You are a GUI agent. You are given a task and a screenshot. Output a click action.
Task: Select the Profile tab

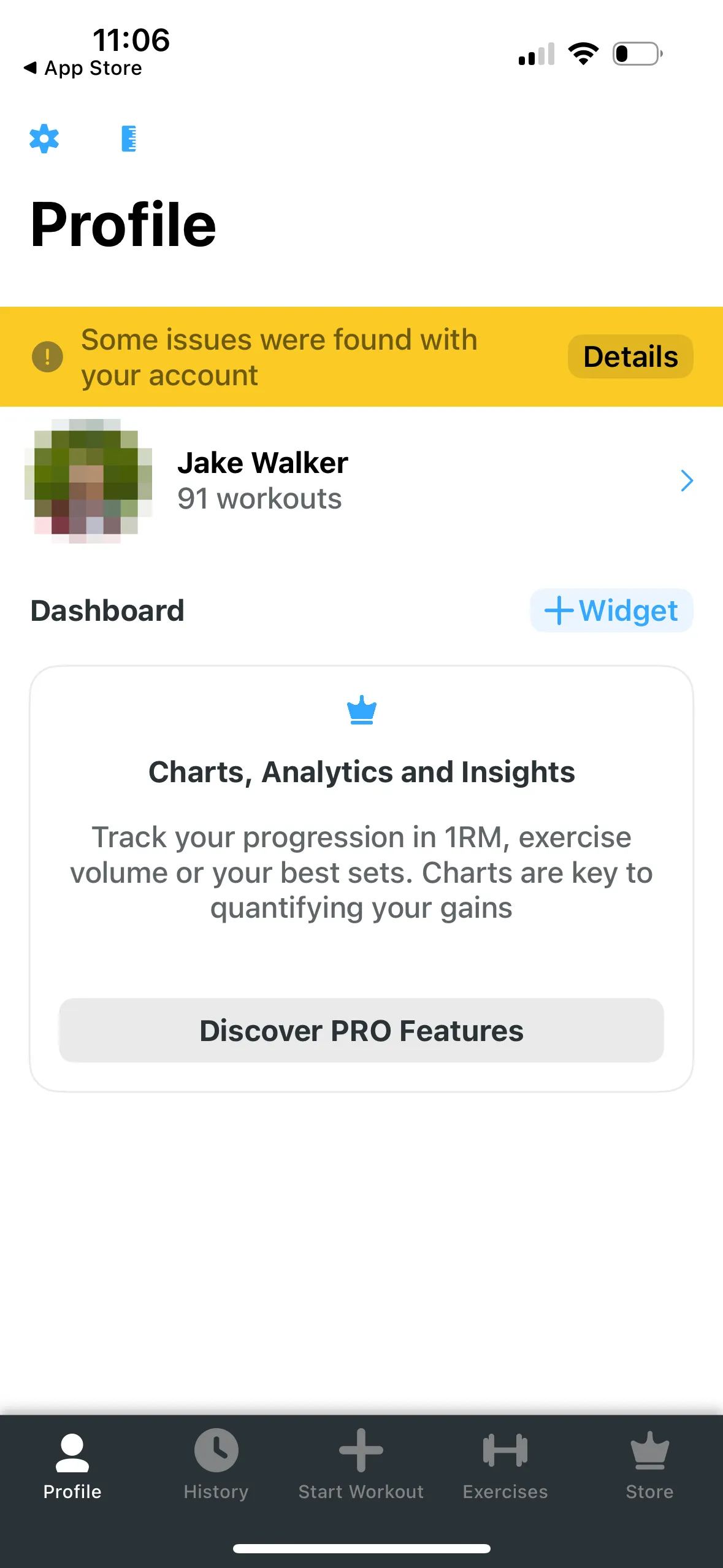(72, 1464)
